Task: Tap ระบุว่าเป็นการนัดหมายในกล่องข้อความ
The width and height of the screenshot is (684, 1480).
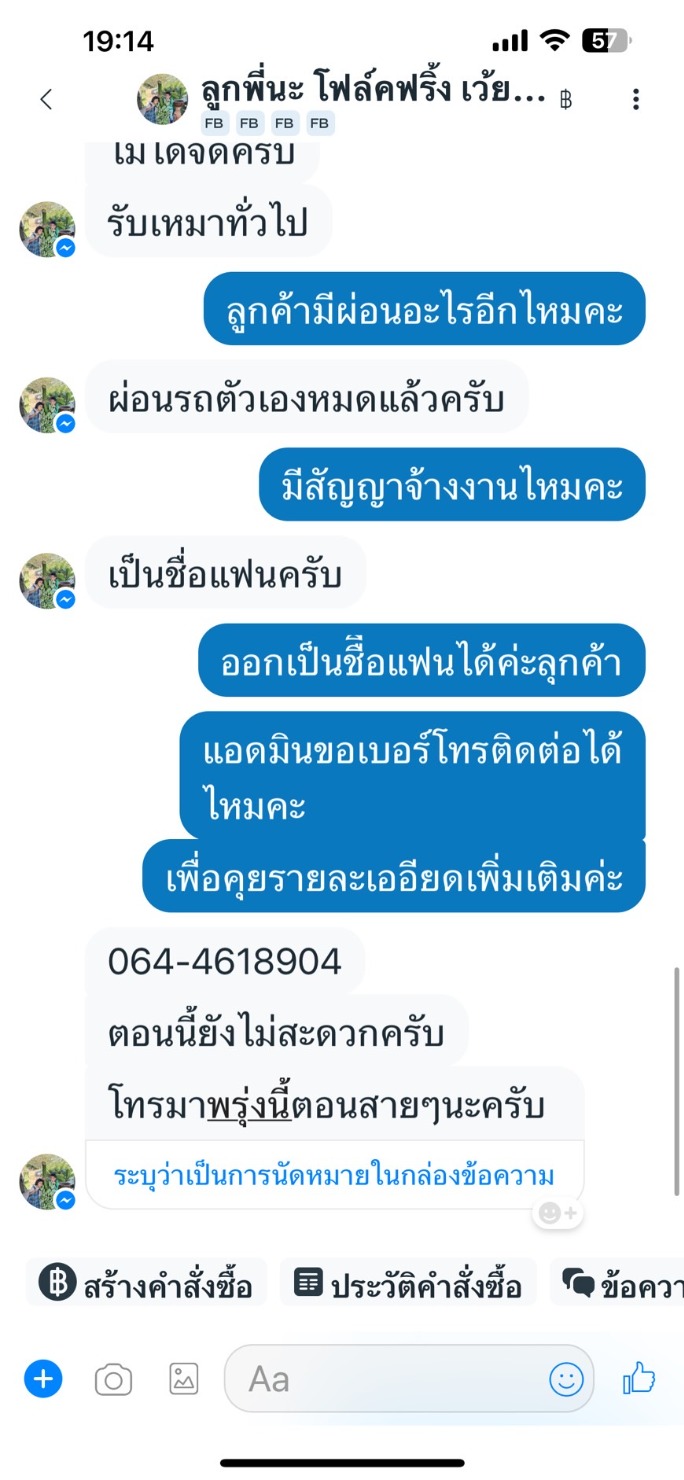Action: click(x=334, y=1174)
